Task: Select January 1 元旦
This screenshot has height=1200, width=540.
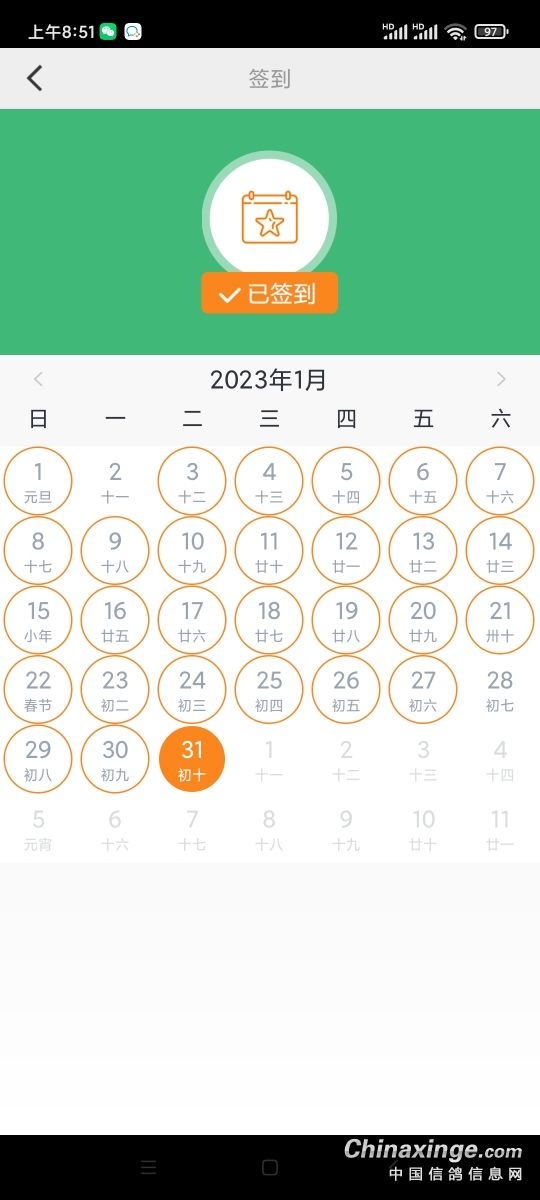Action: click(x=38, y=481)
